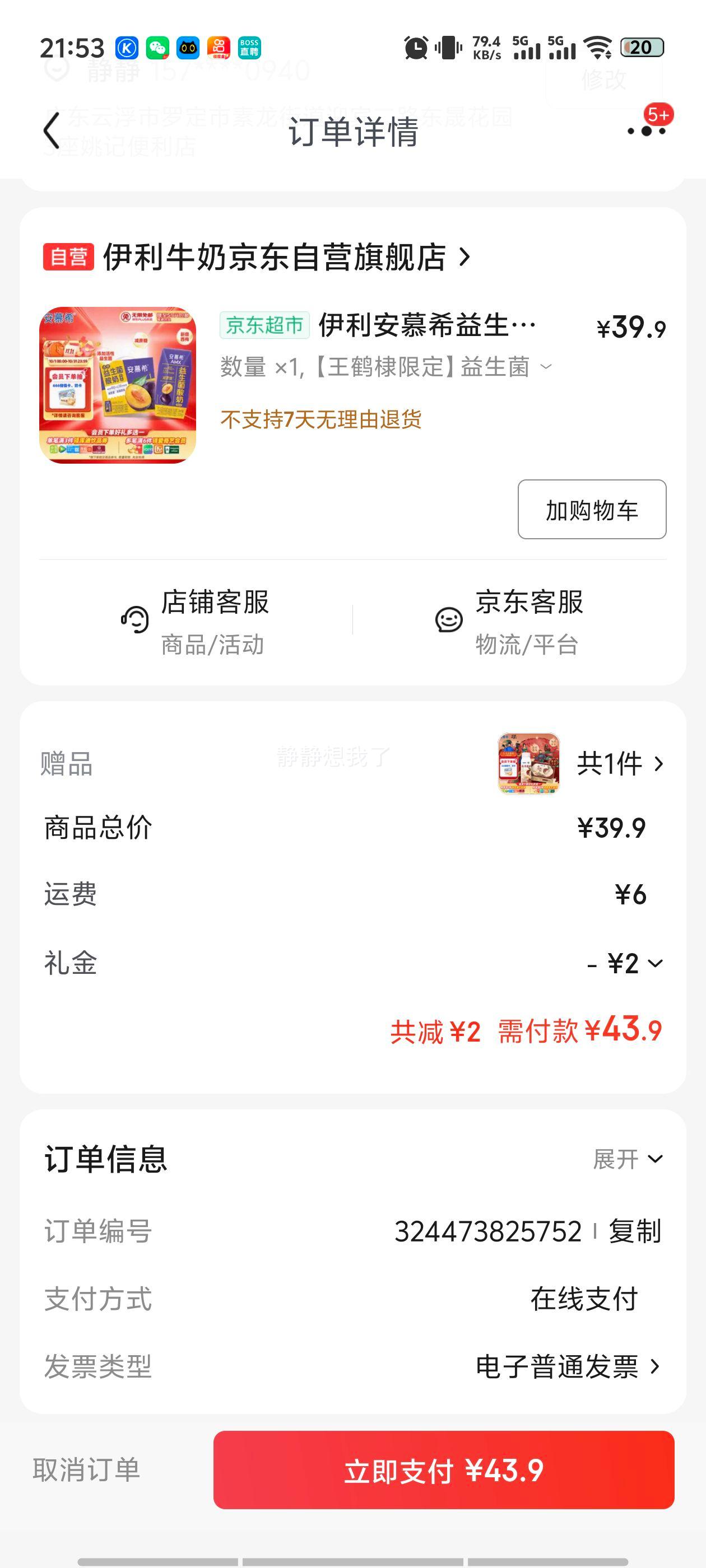Open 发票类型 电子普通发票 row
The width and height of the screenshot is (706, 1568).
pos(566,1366)
